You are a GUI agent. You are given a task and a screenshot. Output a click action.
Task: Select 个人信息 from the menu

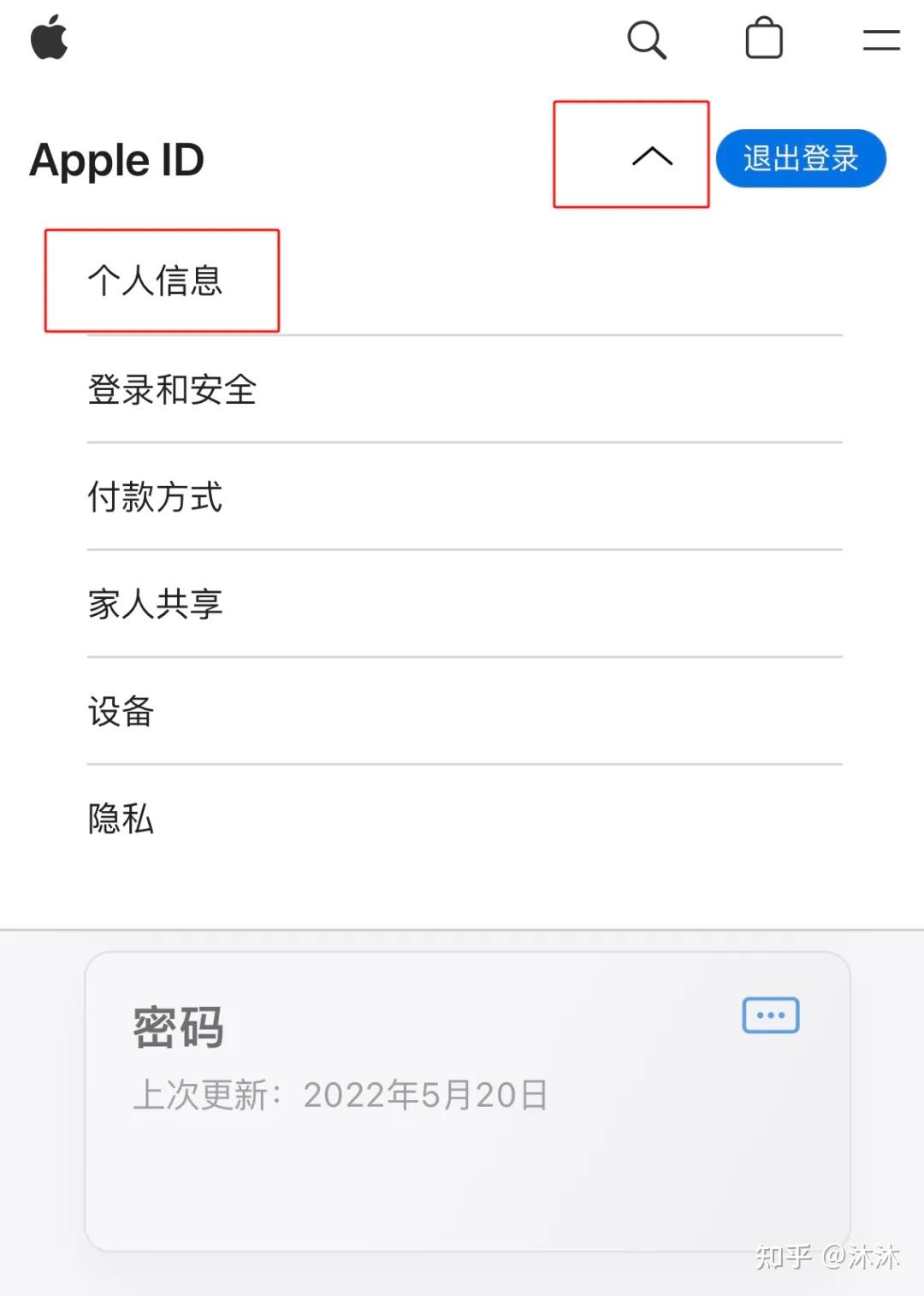tap(156, 281)
